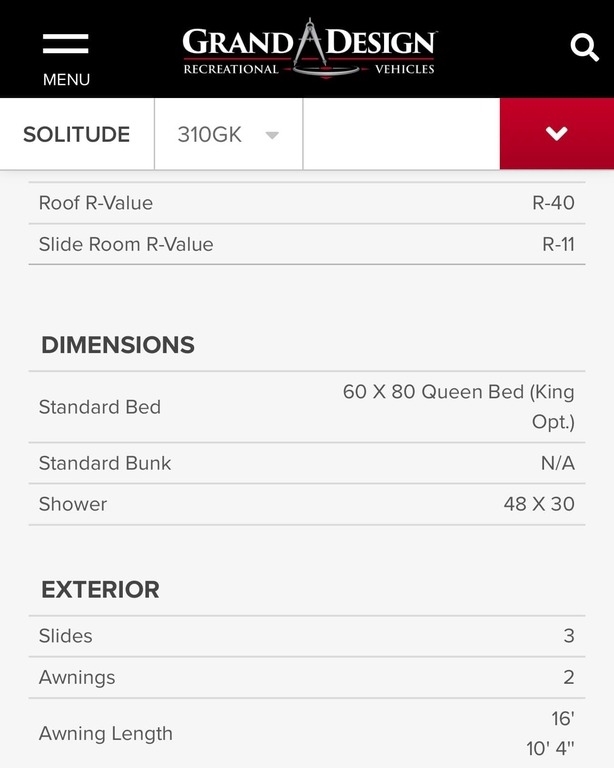
Task: Expand the red chevron section menu
Action: tap(556, 134)
